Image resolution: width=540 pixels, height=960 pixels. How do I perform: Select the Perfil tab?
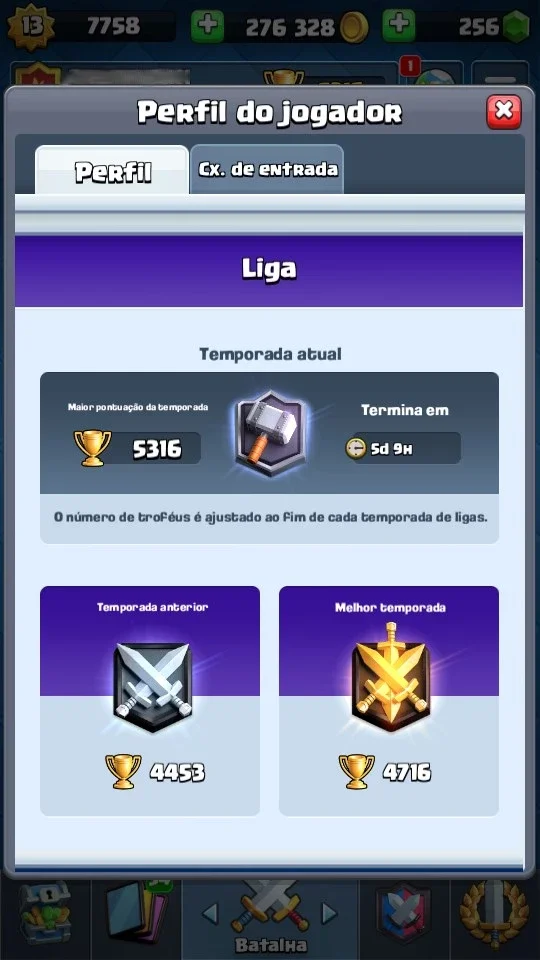click(112, 171)
